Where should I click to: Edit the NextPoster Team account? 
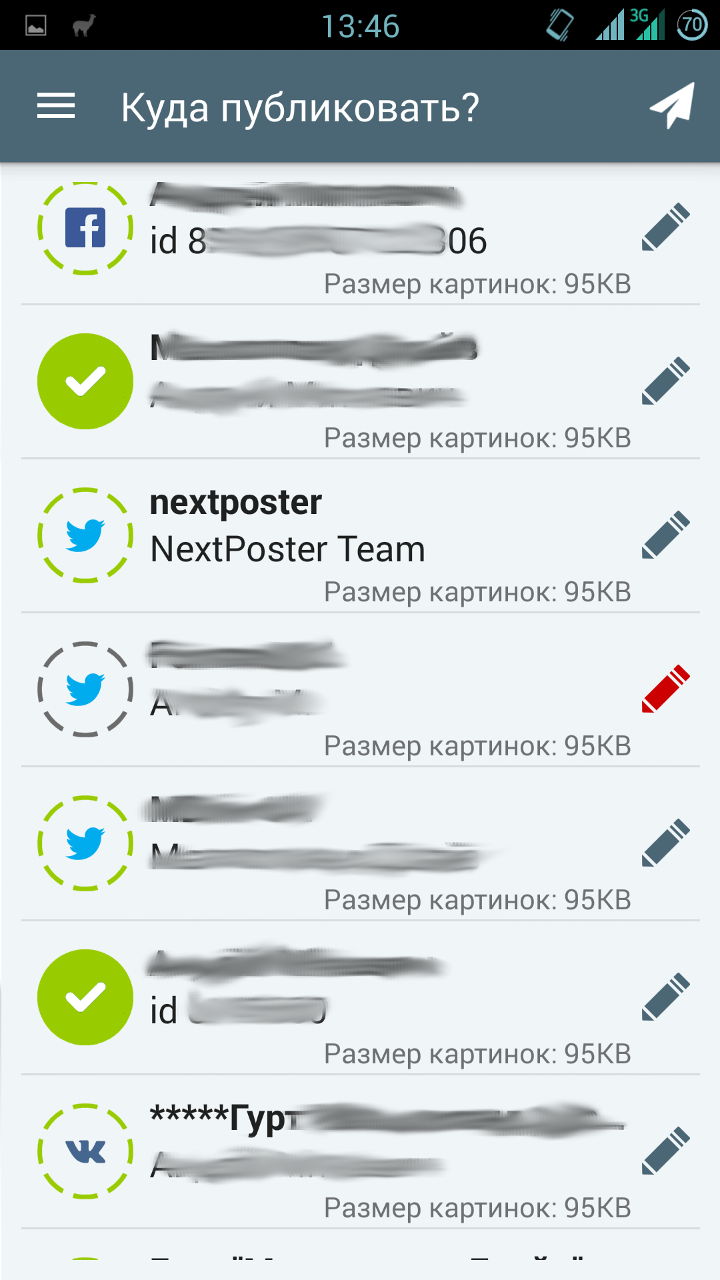coord(666,535)
